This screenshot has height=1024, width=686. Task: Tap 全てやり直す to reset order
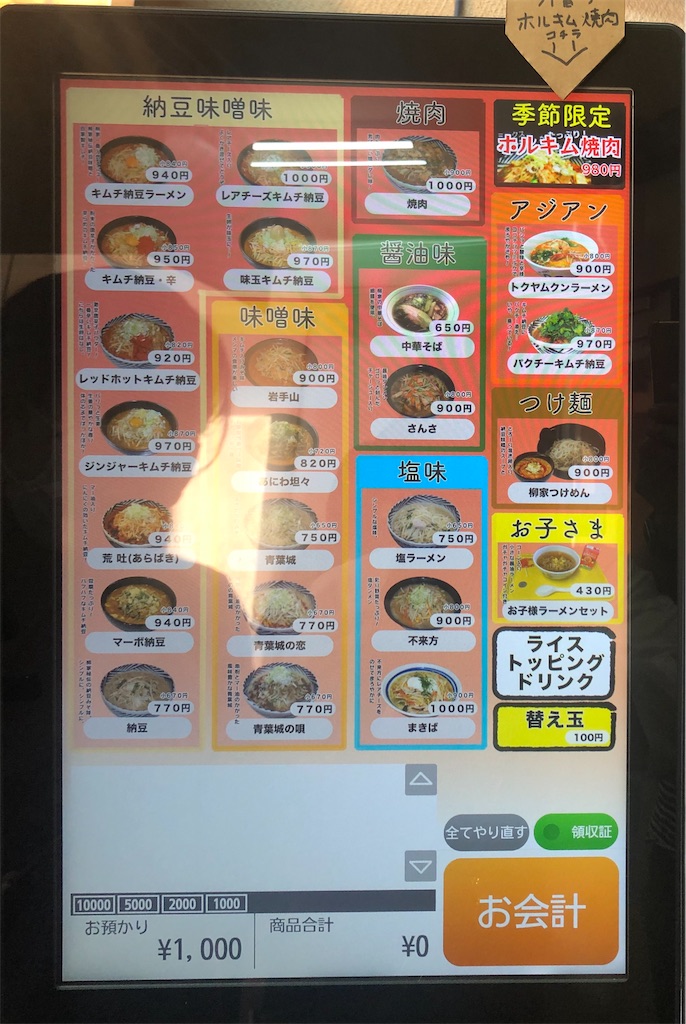(x=486, y=832)
